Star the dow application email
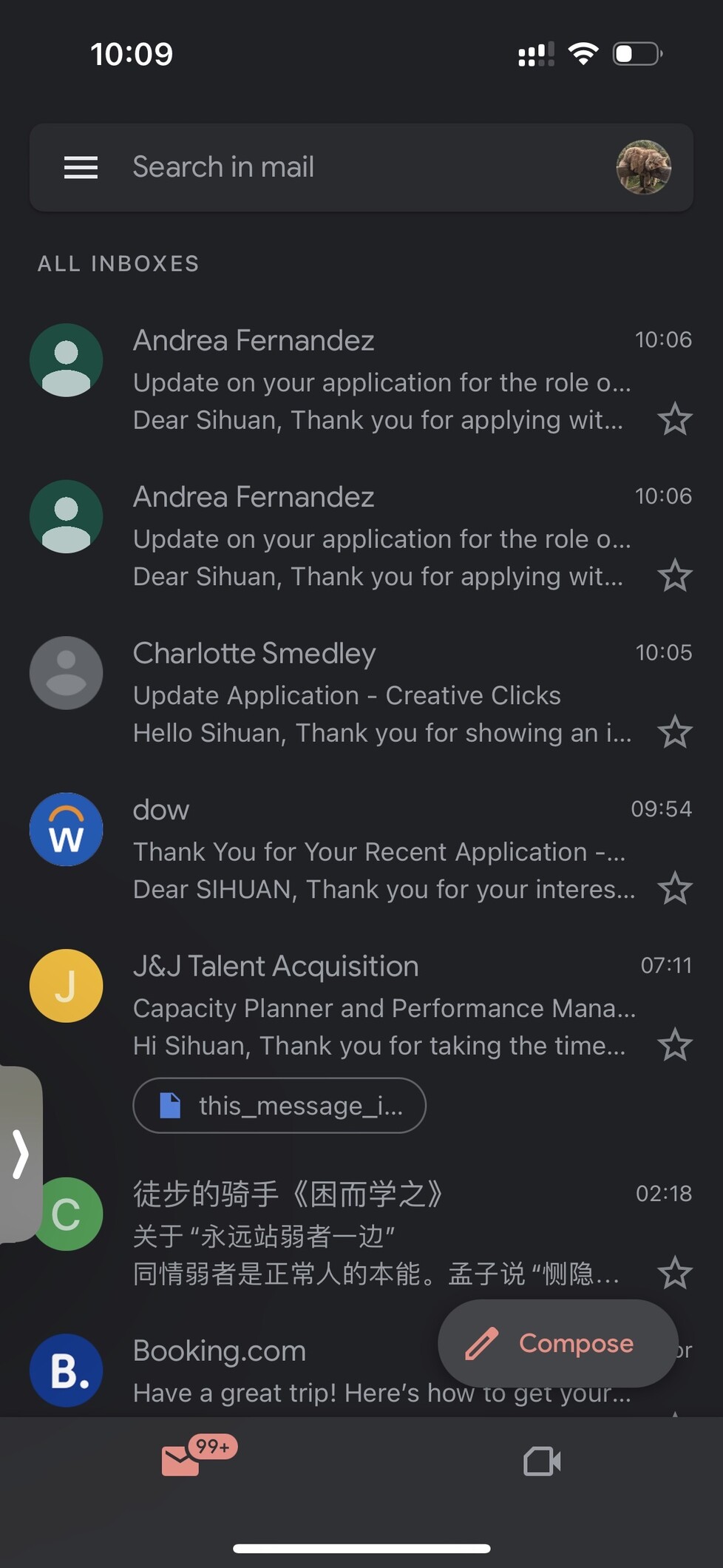Image resolution: width=723 pixels, height=1568 pixels. (x=674, y=888)
